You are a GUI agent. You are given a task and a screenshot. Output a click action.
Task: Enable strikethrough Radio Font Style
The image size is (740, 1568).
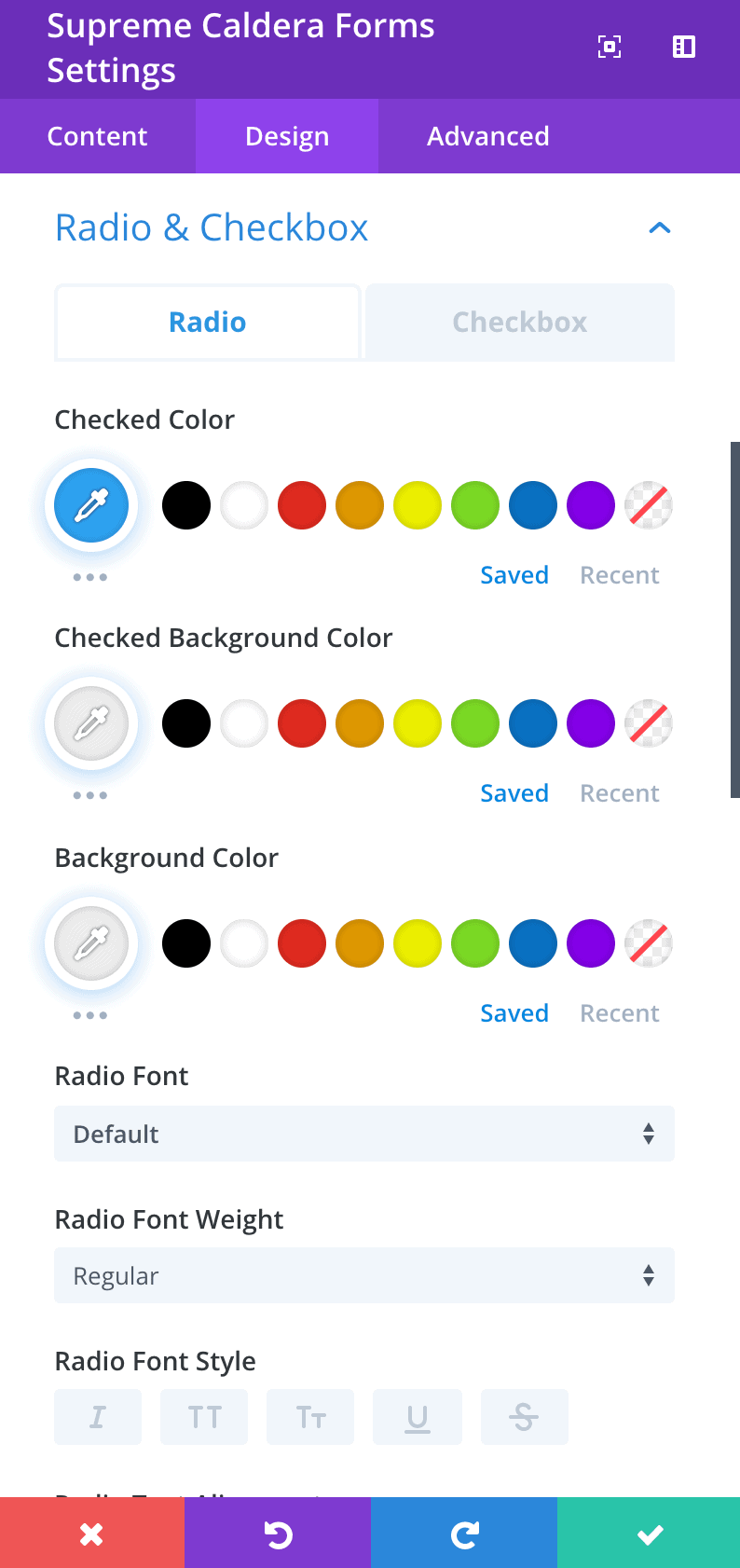pos(524,1417)
